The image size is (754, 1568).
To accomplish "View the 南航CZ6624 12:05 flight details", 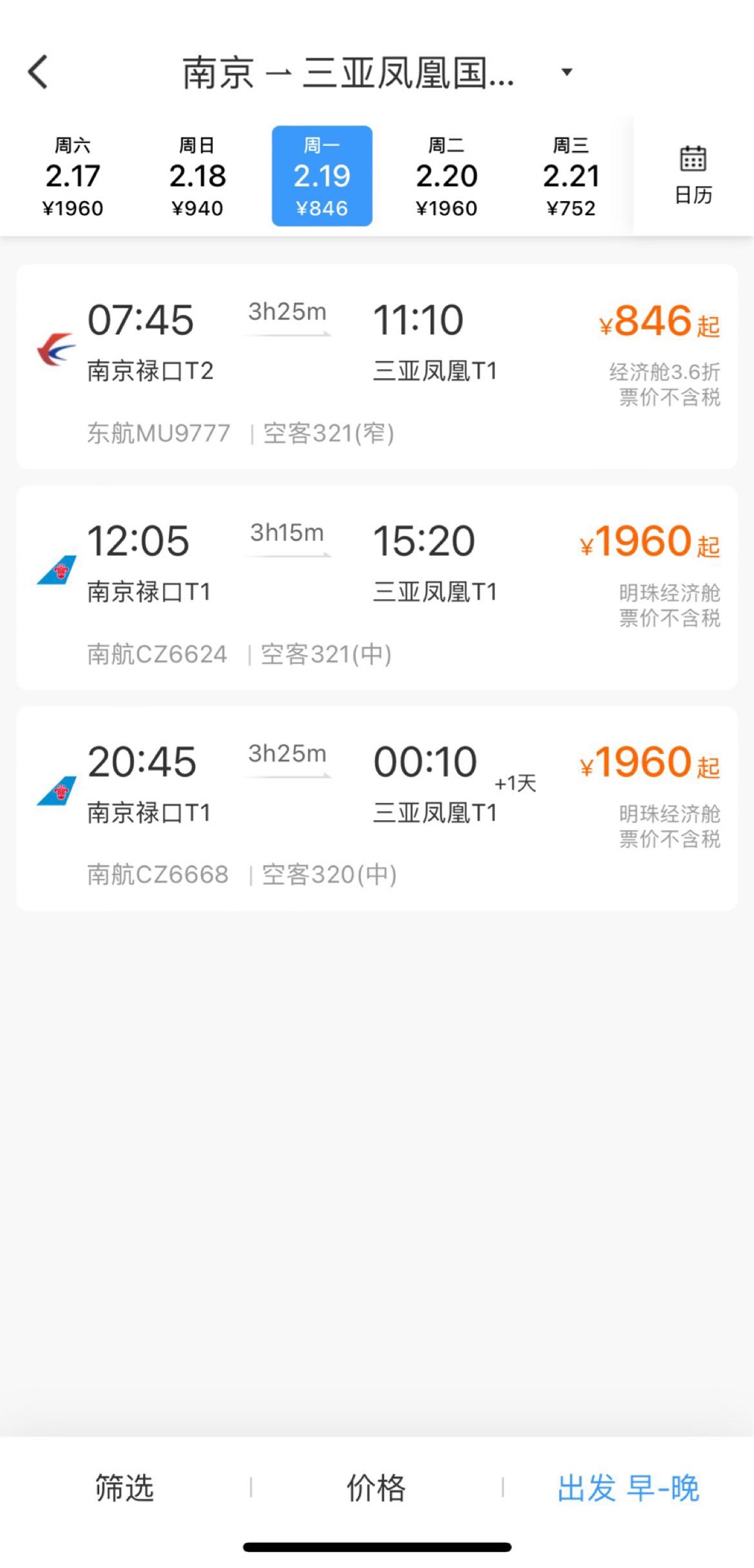I will click(377, 588).
